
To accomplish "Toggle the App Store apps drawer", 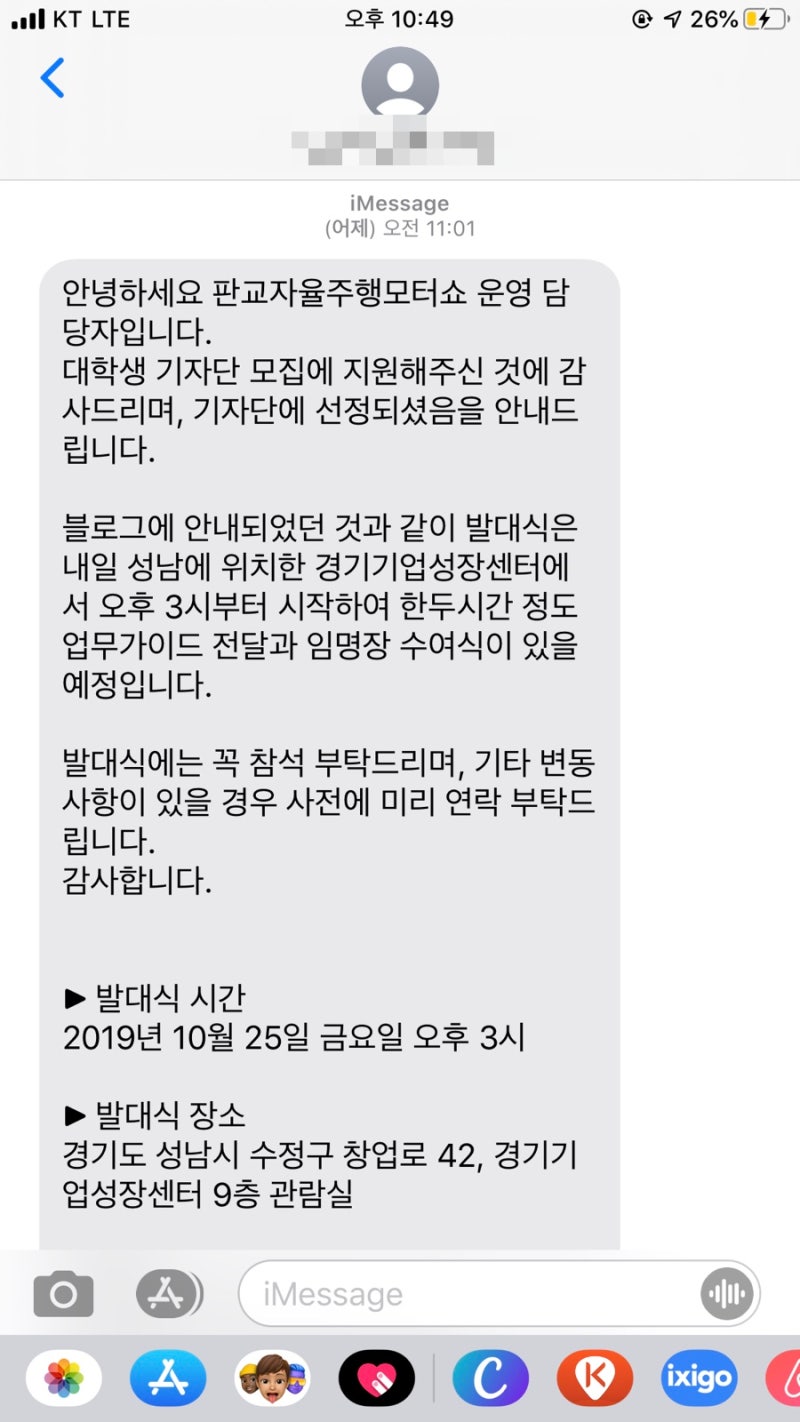I will pos(168,1295).
